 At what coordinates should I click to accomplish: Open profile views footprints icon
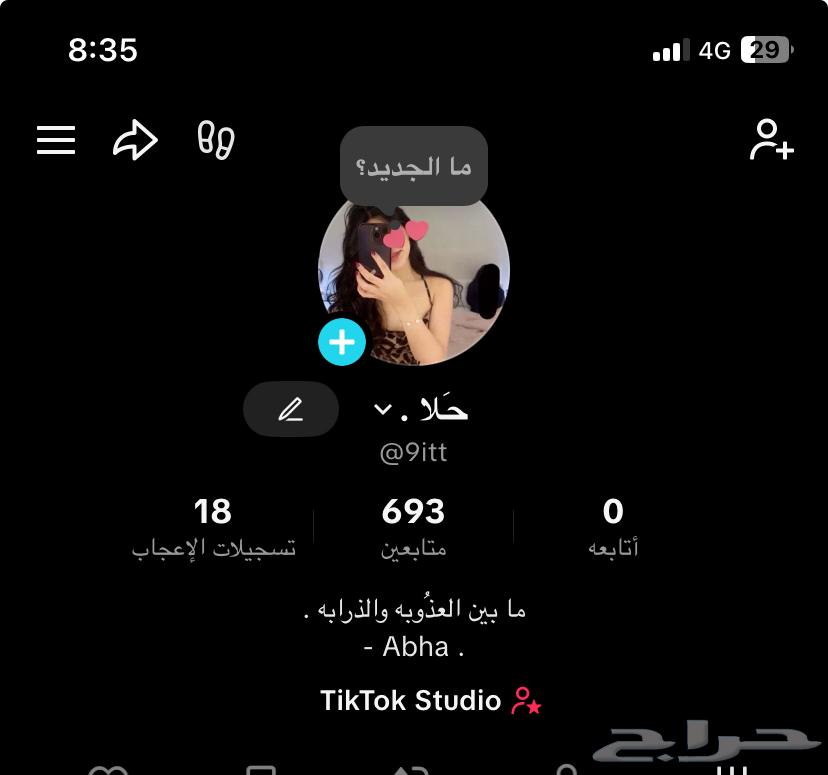pyautogui.click(x=215, y=140)
